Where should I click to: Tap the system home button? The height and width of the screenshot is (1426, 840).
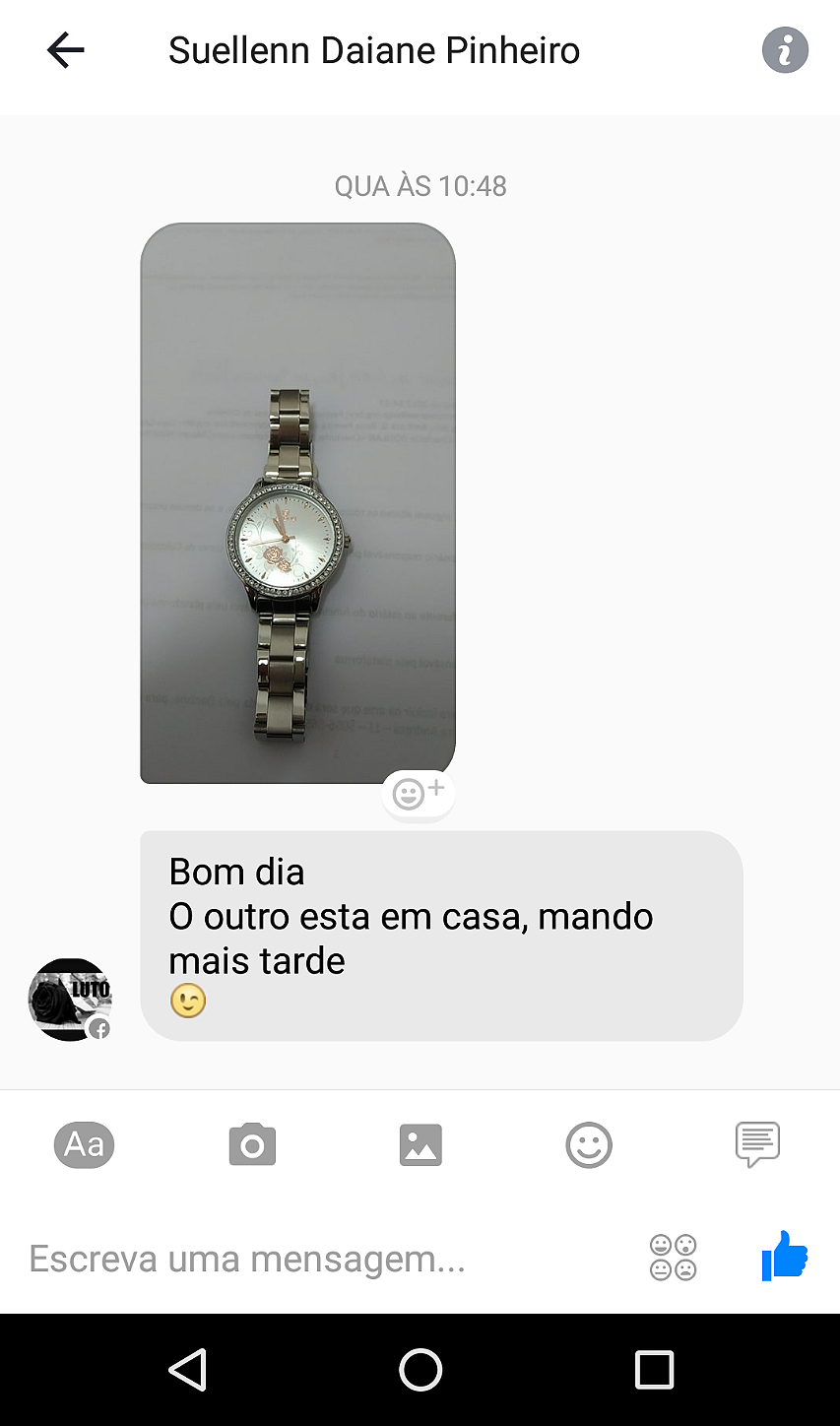[420, 1369]
